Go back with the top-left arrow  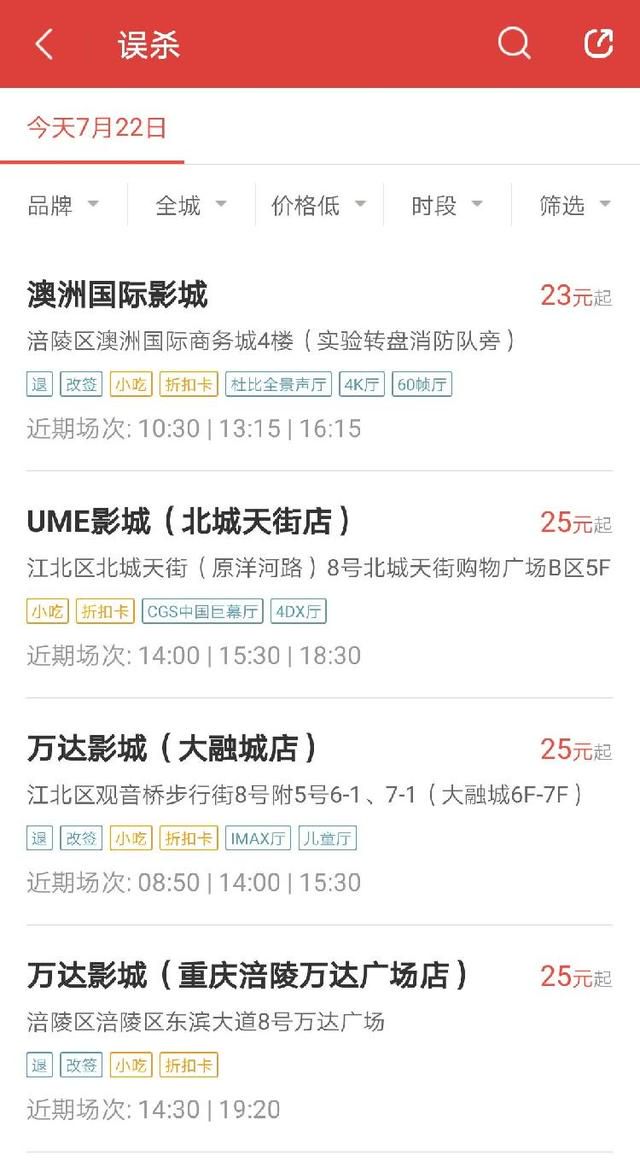tap(44, 44)
